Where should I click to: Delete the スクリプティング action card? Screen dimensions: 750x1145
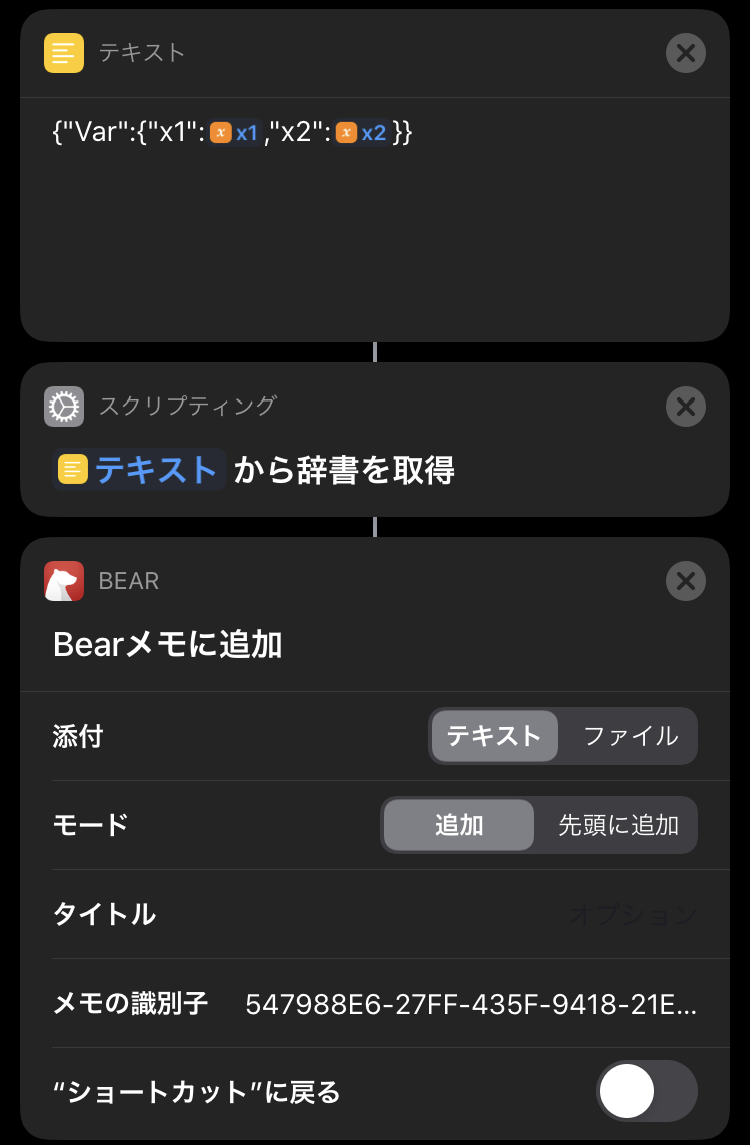click(685, 406)
